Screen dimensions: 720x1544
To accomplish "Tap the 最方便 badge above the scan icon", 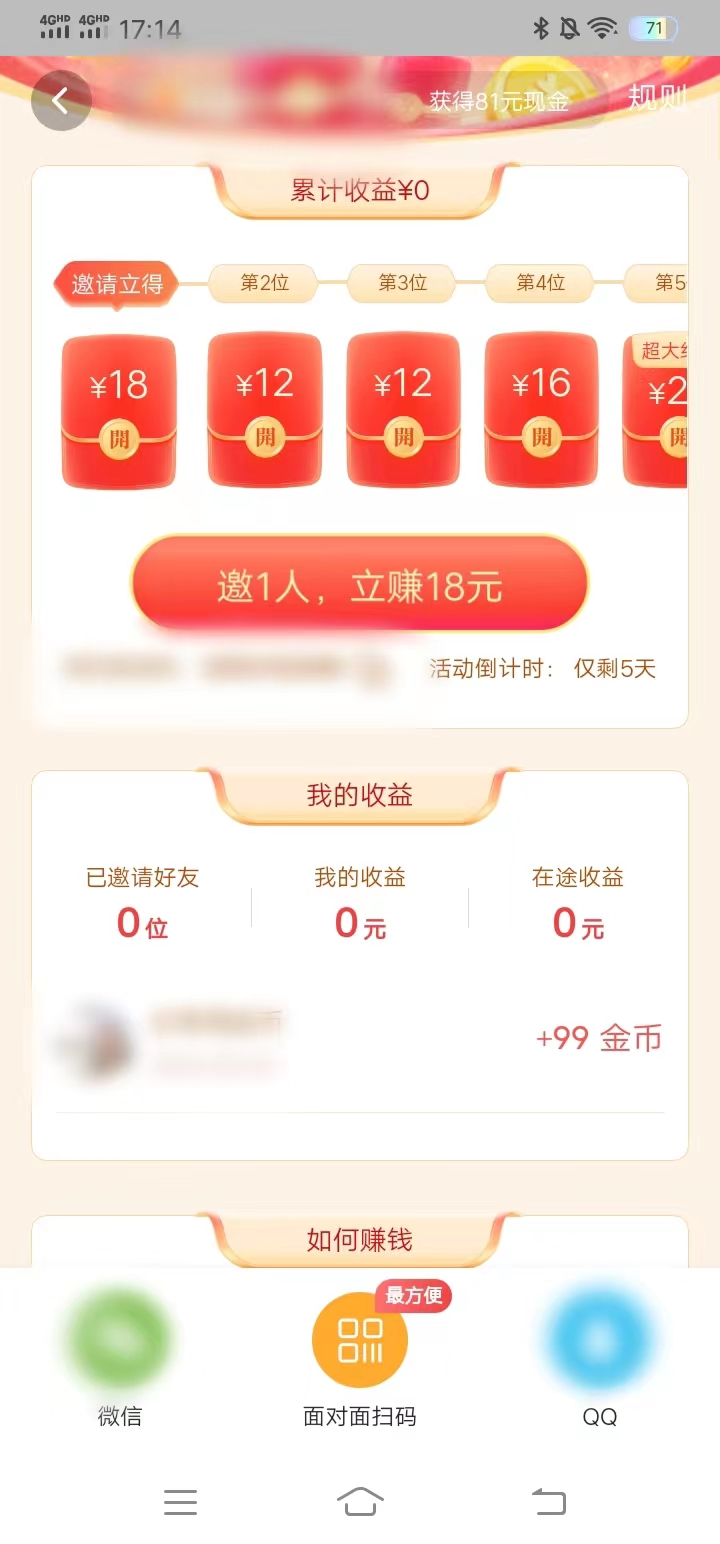I will [413, 1297].
